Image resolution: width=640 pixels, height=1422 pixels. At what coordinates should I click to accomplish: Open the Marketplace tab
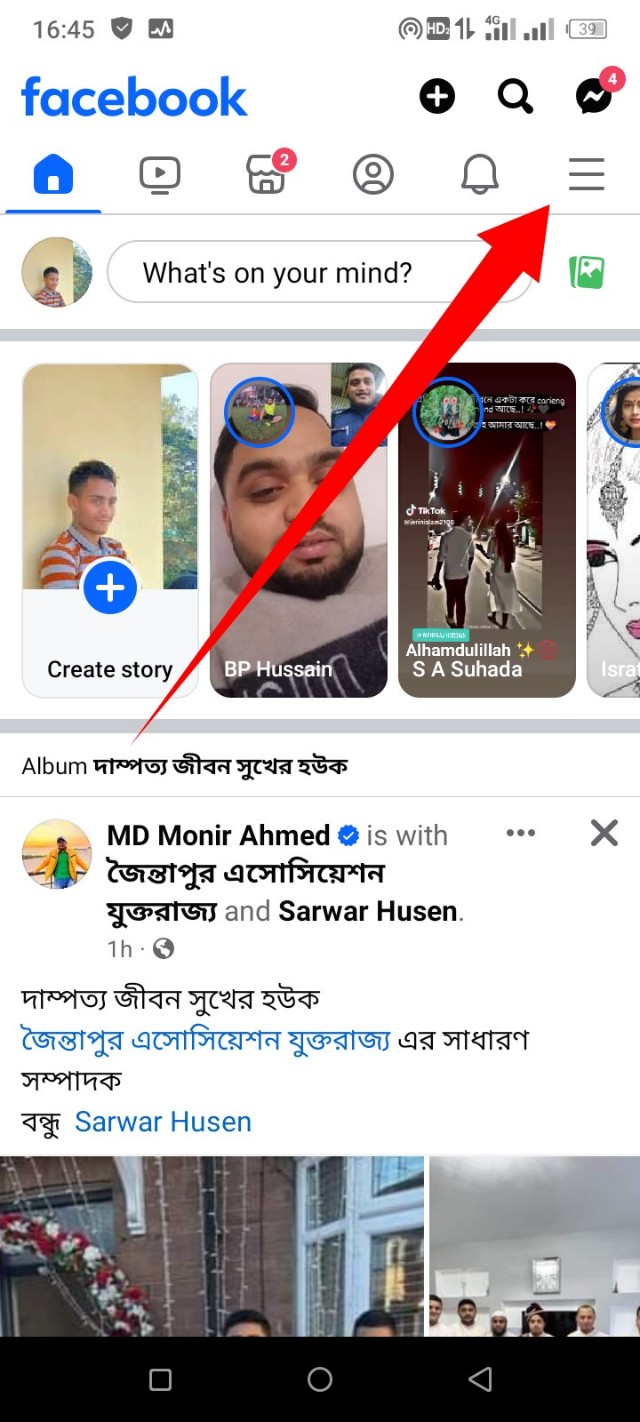[x=267, y=175]
